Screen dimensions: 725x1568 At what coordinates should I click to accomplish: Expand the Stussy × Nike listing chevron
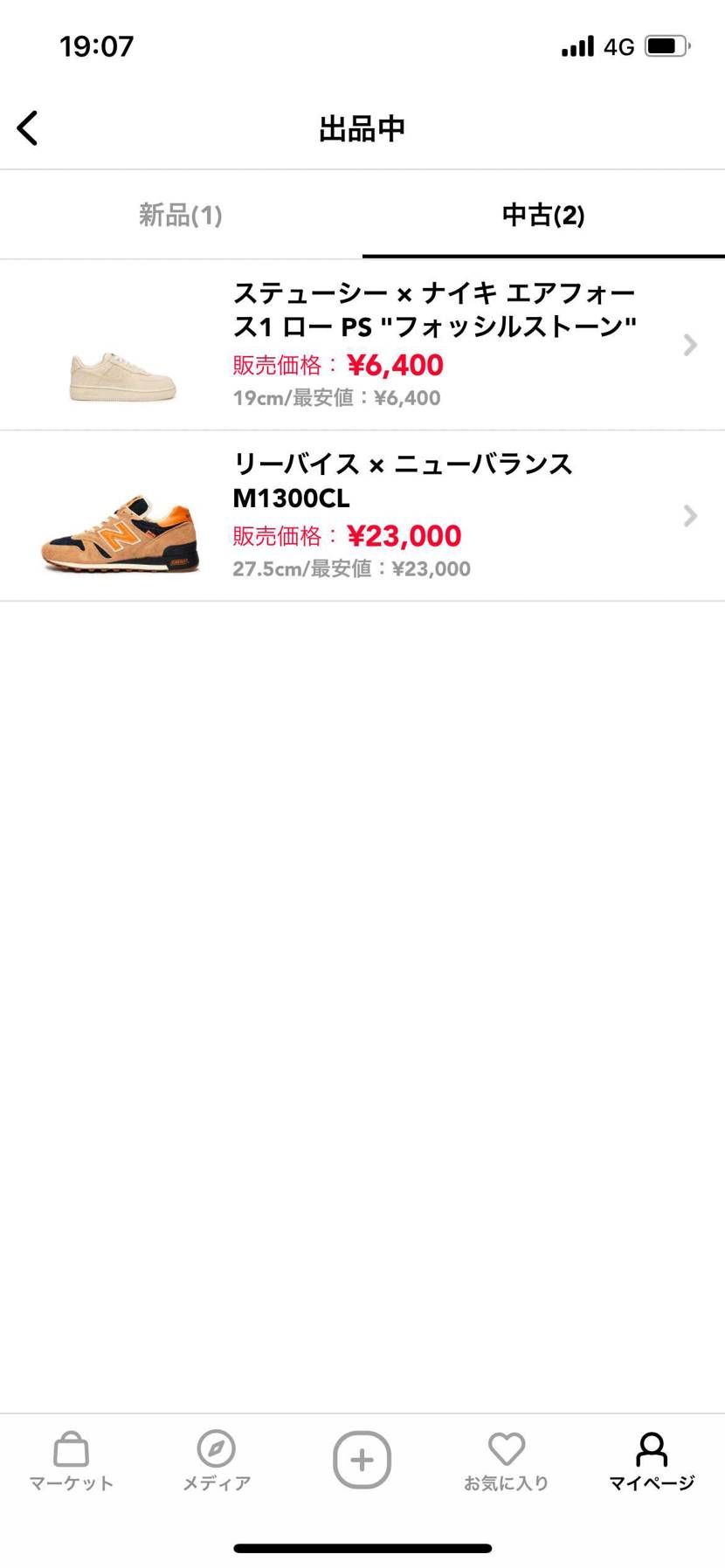(x=691, y=346)
